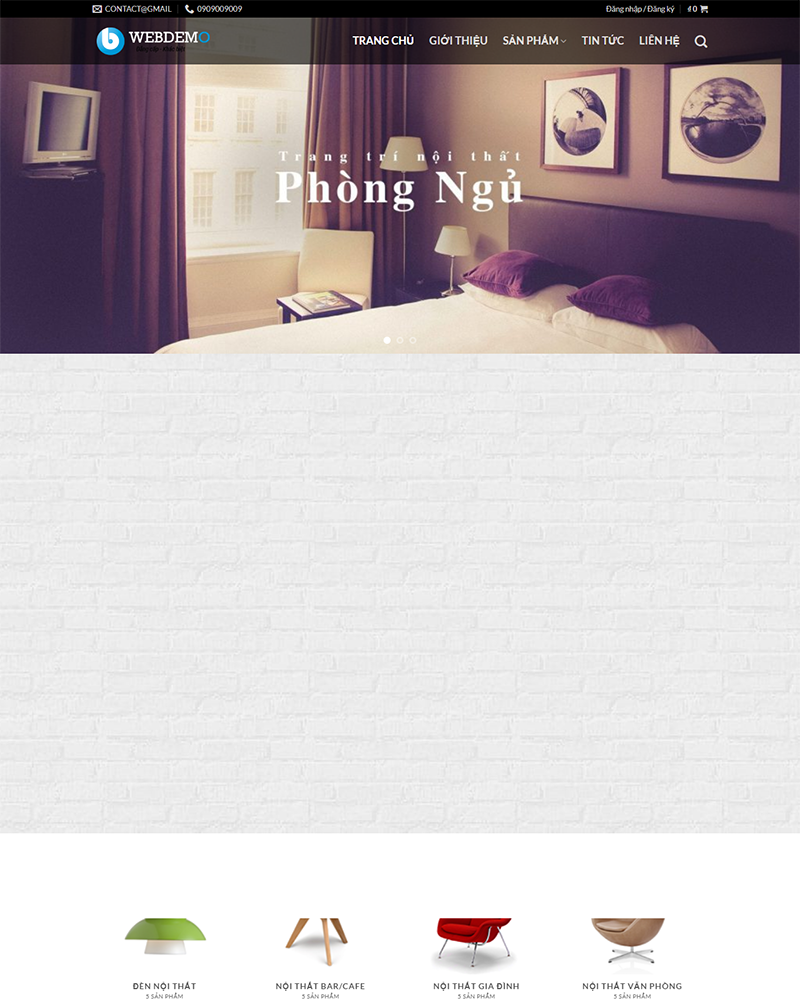Image resolution: width=800 pixels, height=1000 pixels.
Task: Open Tin Tức section
Action: point(603,41)
